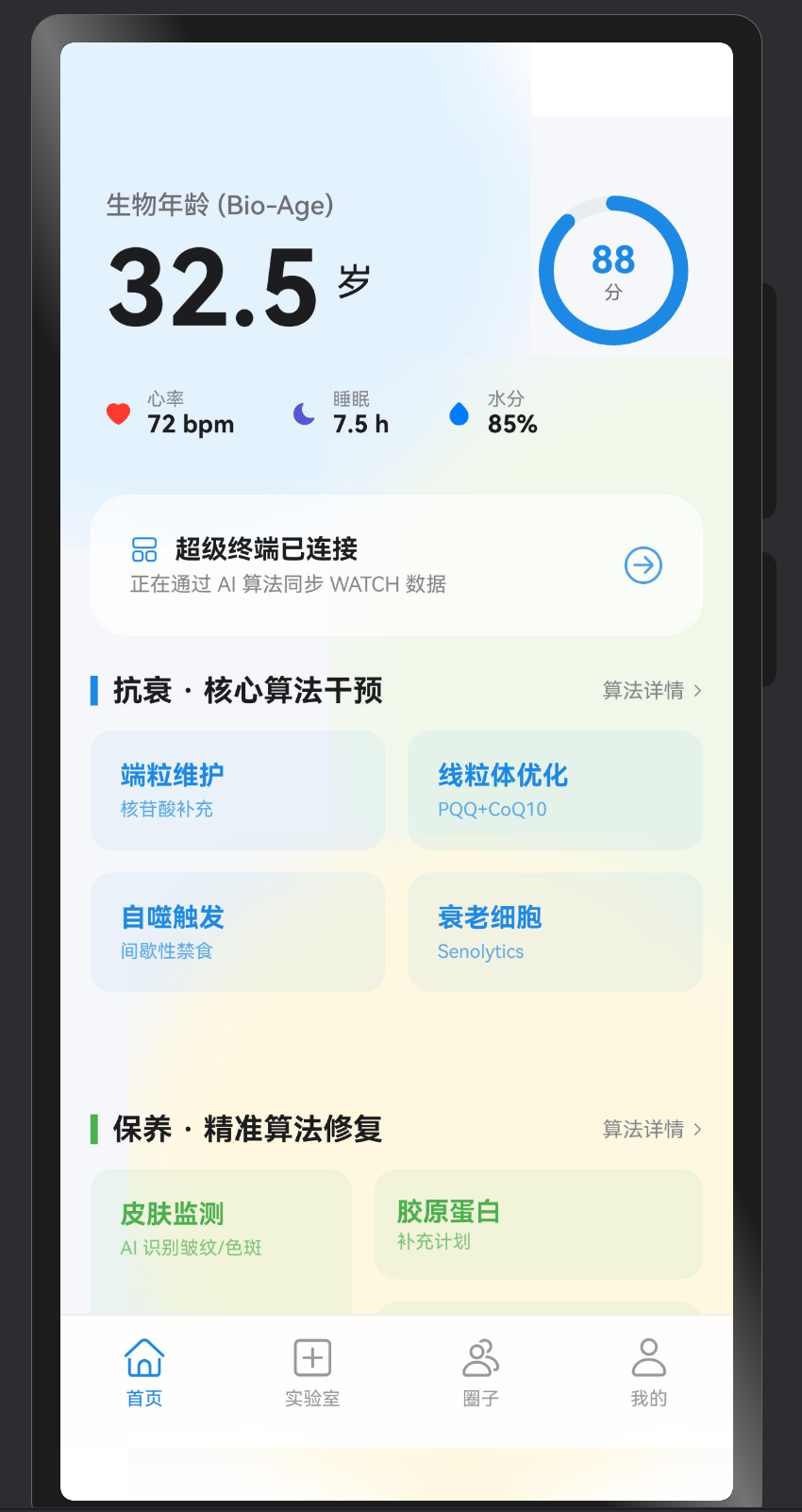Expand the chevron after 抗衰 算法详情

pyautogui.click(x=698, y=690)
